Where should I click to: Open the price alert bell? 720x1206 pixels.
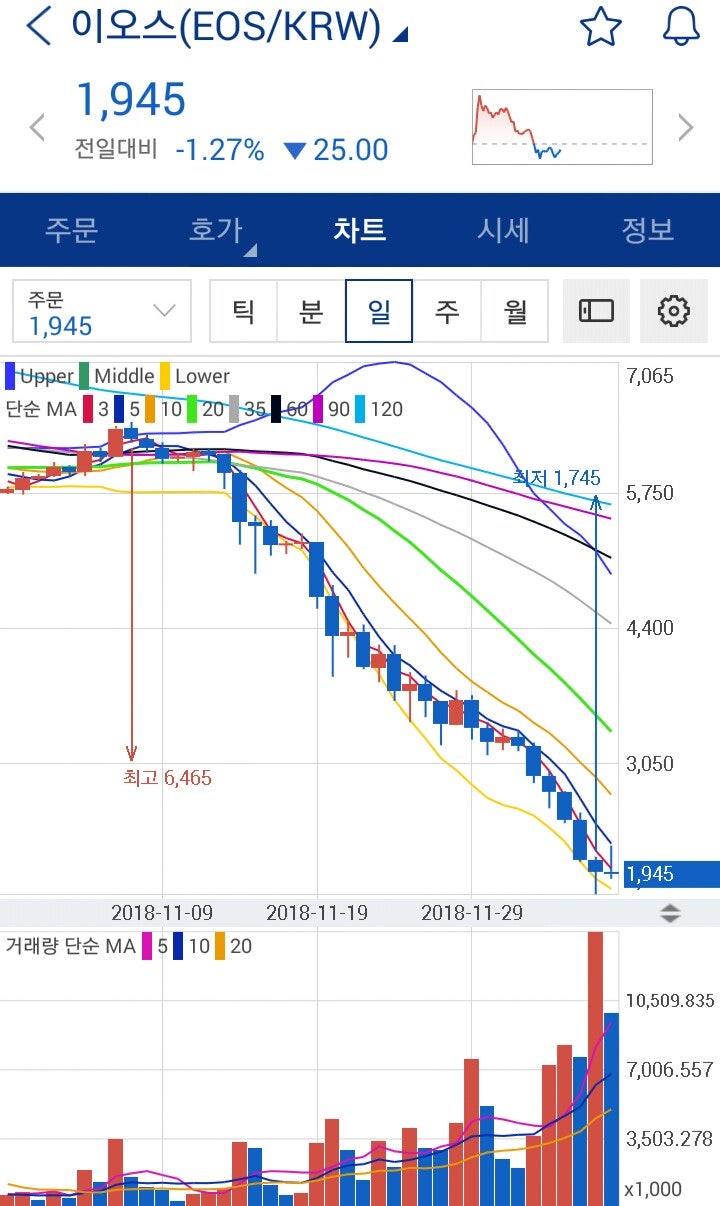[x=682, y=27]
